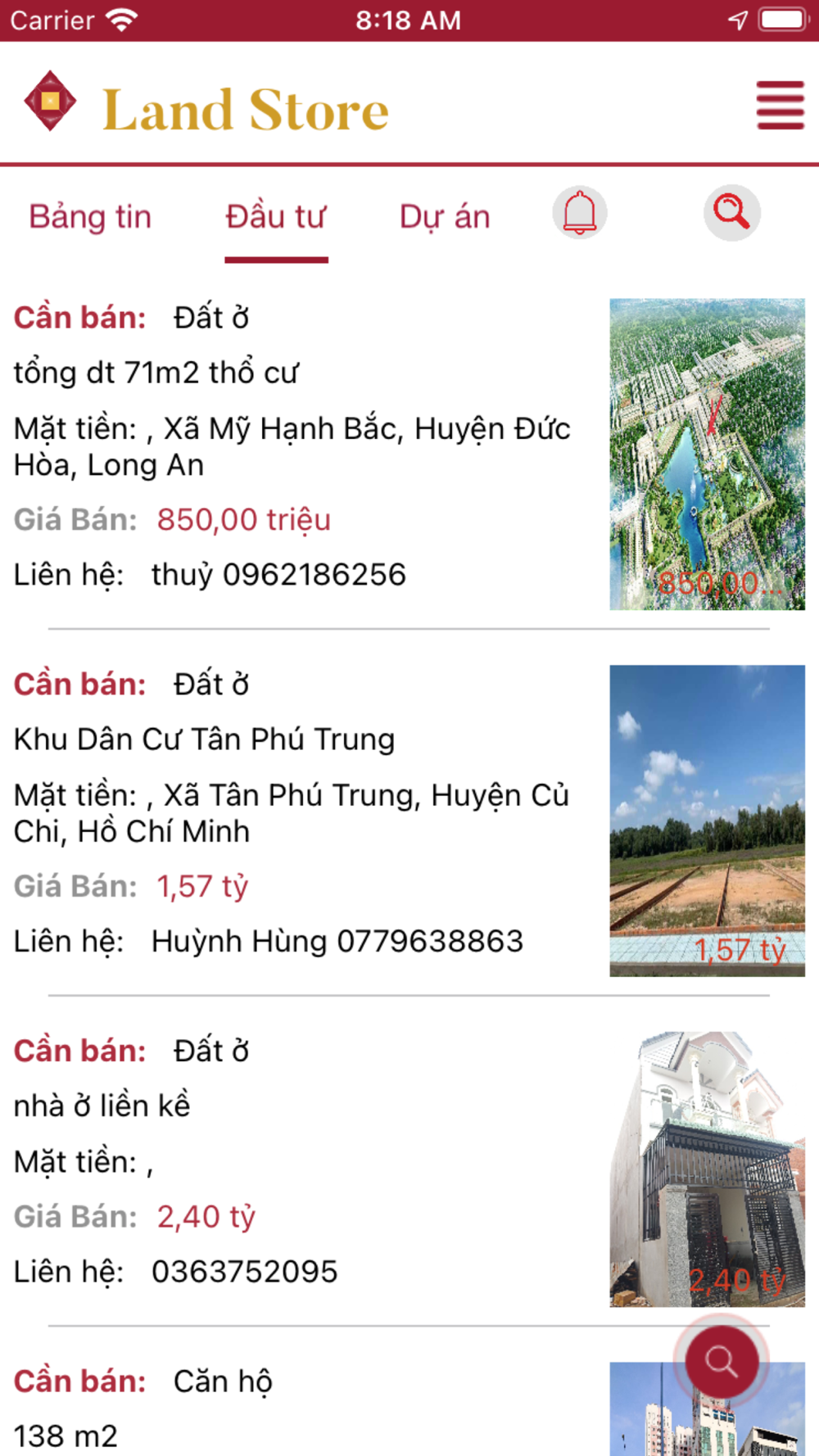Switch to the Bảng tin tab

coord(90,217)
